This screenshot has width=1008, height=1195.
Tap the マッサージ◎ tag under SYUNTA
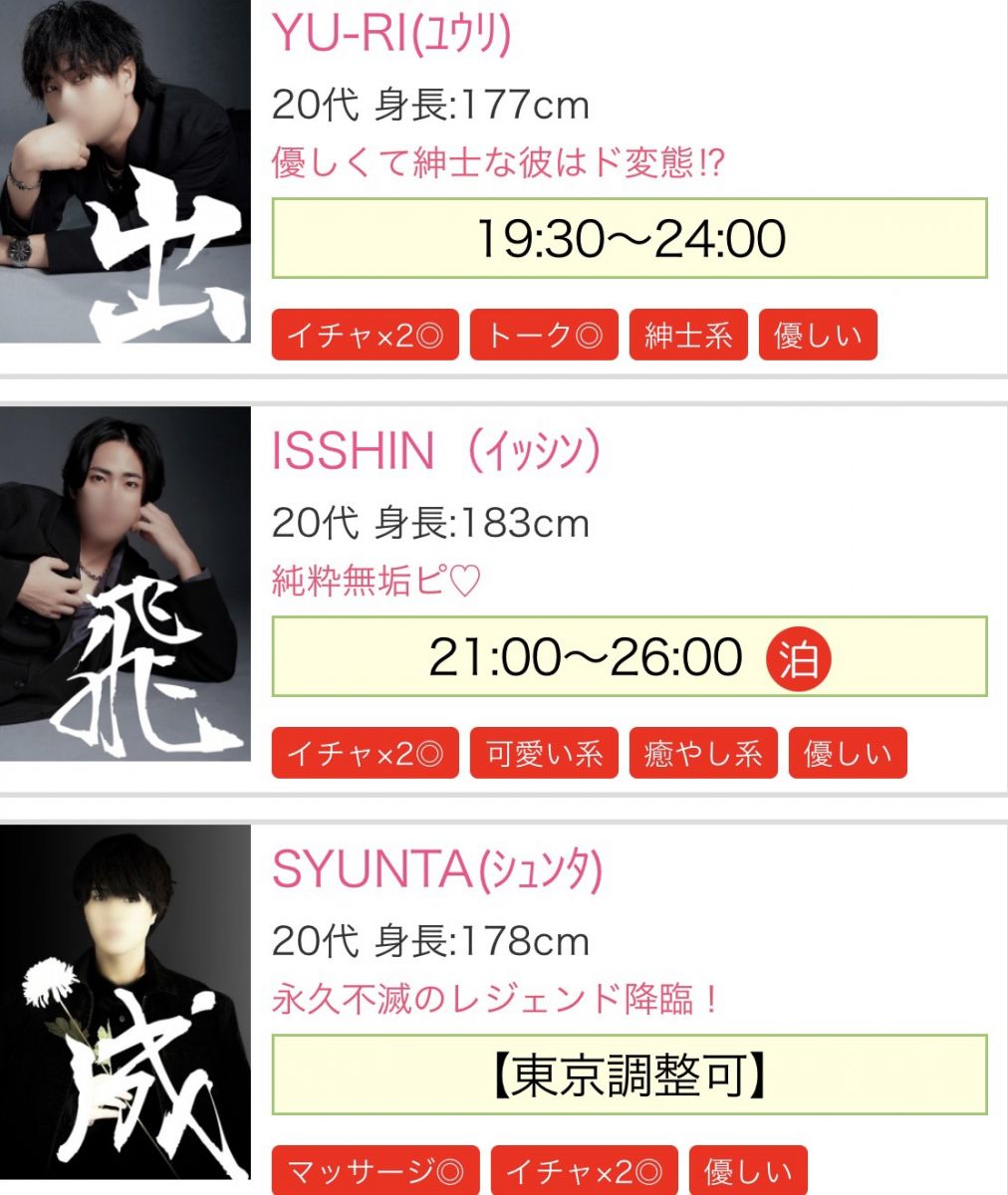click(376, 1171)
